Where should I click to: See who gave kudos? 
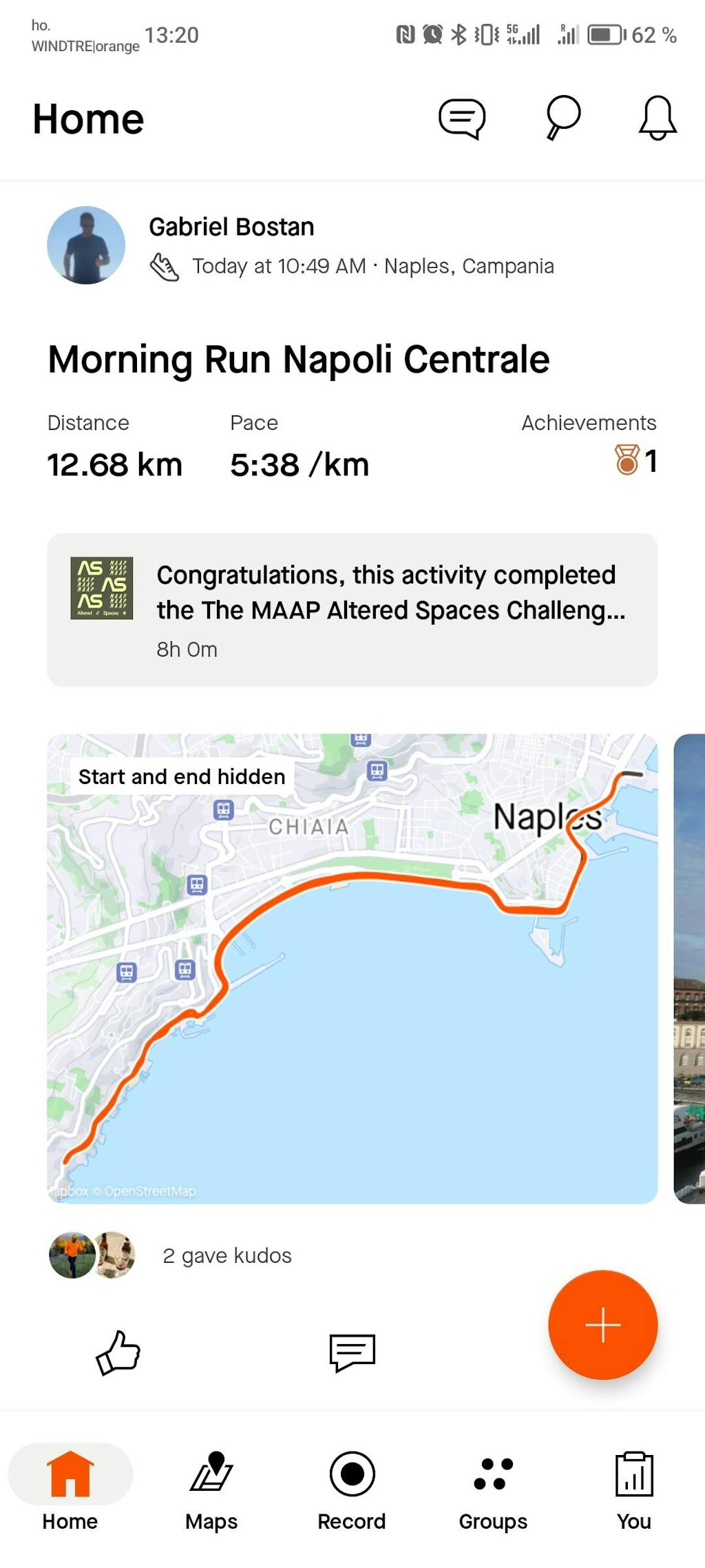(227, 1255)
